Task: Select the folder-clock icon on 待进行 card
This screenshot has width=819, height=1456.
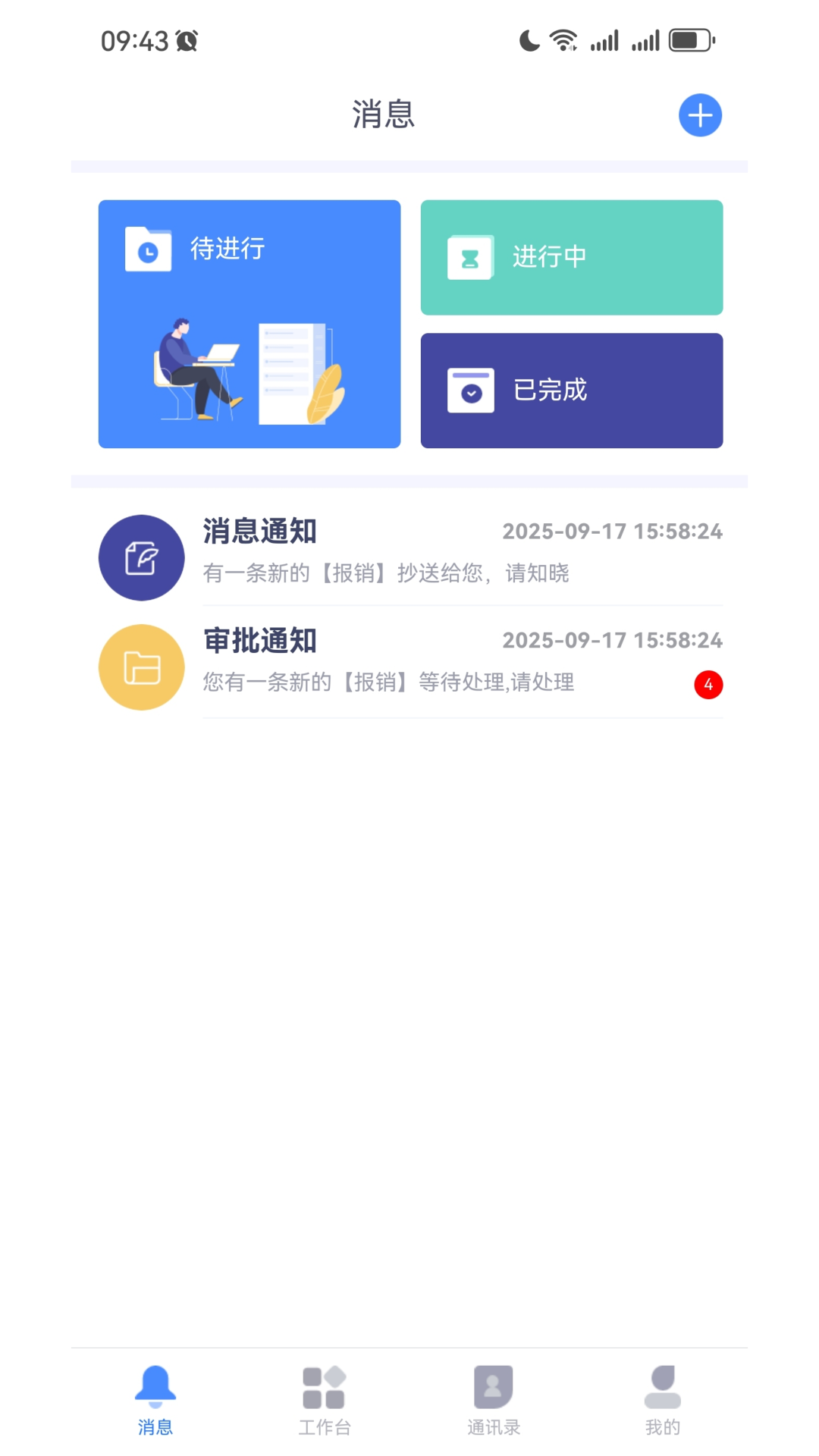Action: point(146,249)
